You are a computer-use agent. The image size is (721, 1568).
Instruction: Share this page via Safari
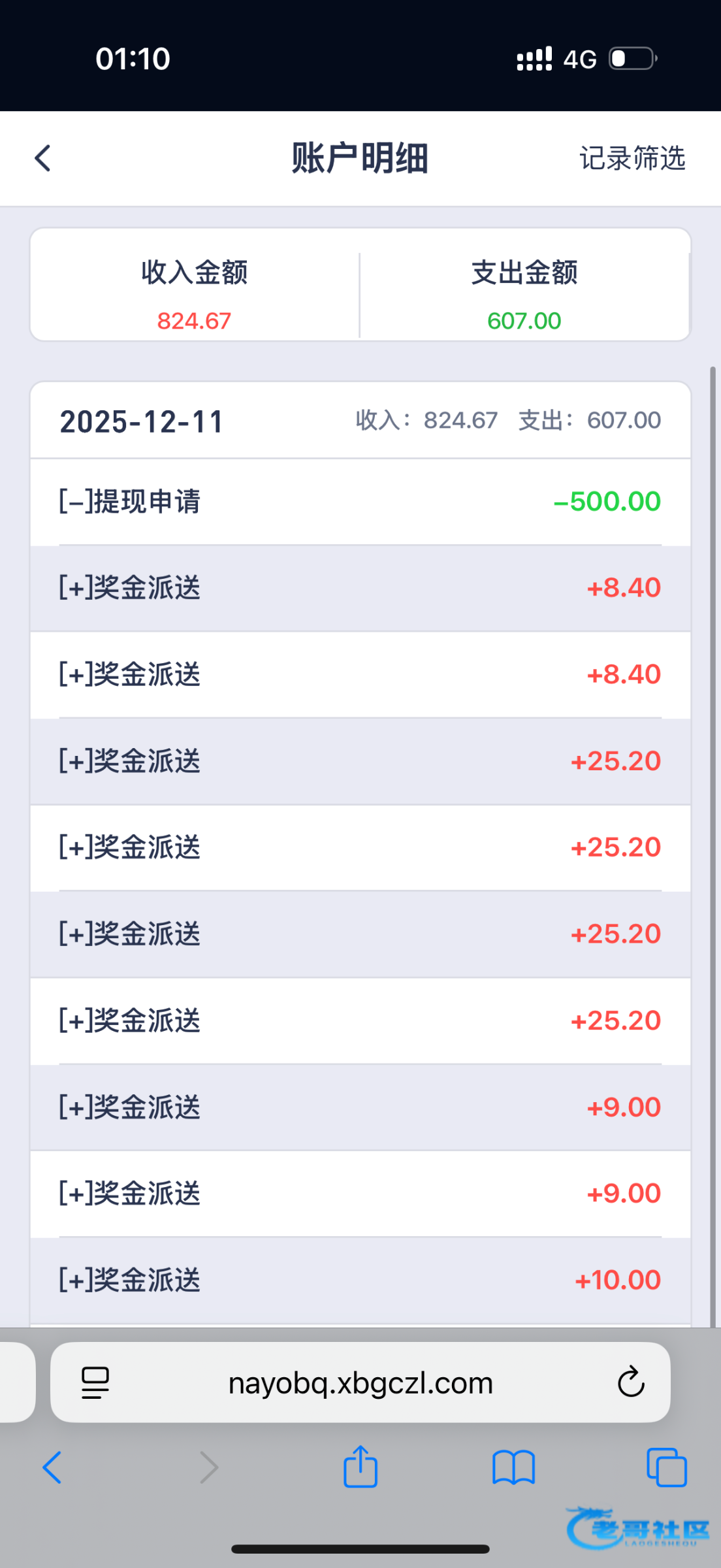[x=360, y=1467]
